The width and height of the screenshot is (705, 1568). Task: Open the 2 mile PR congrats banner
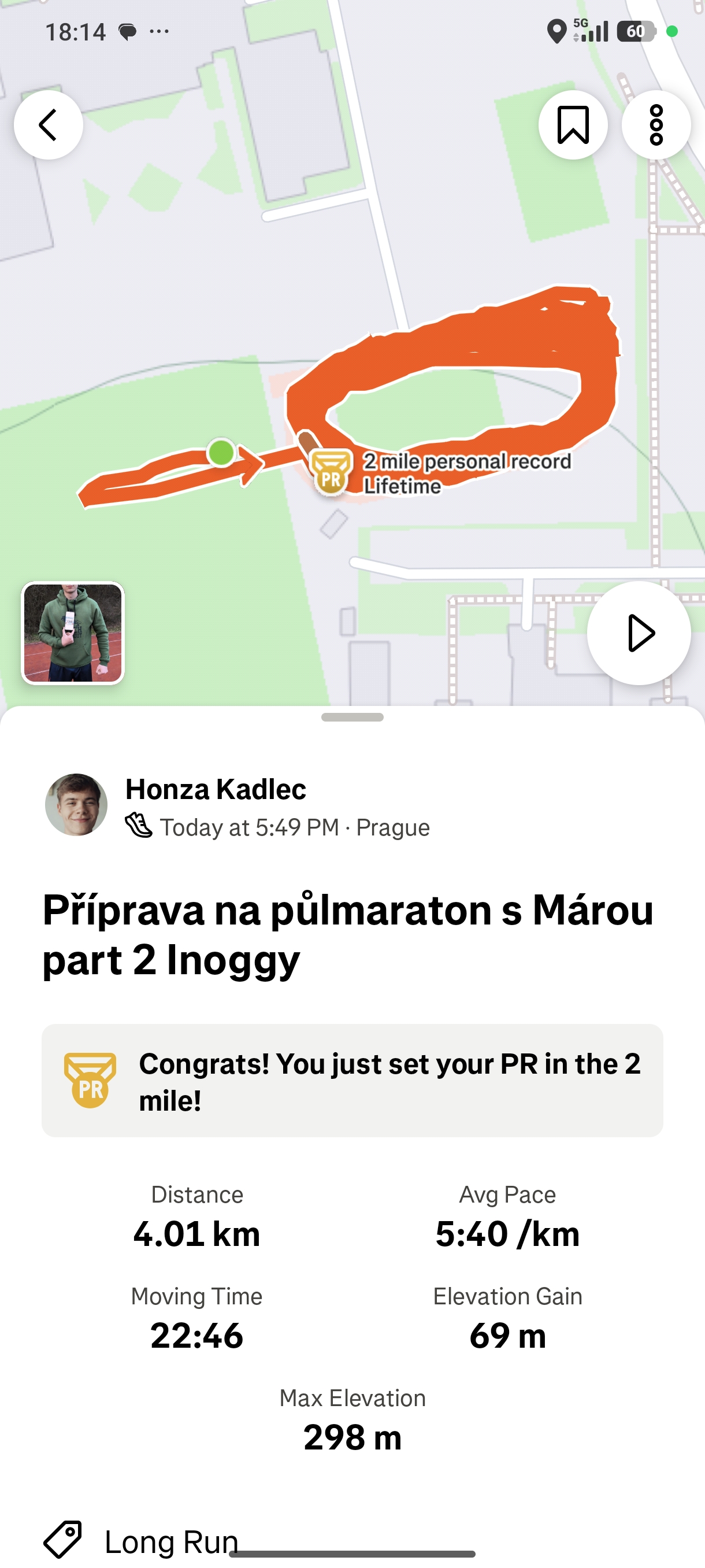point(352,1081)
